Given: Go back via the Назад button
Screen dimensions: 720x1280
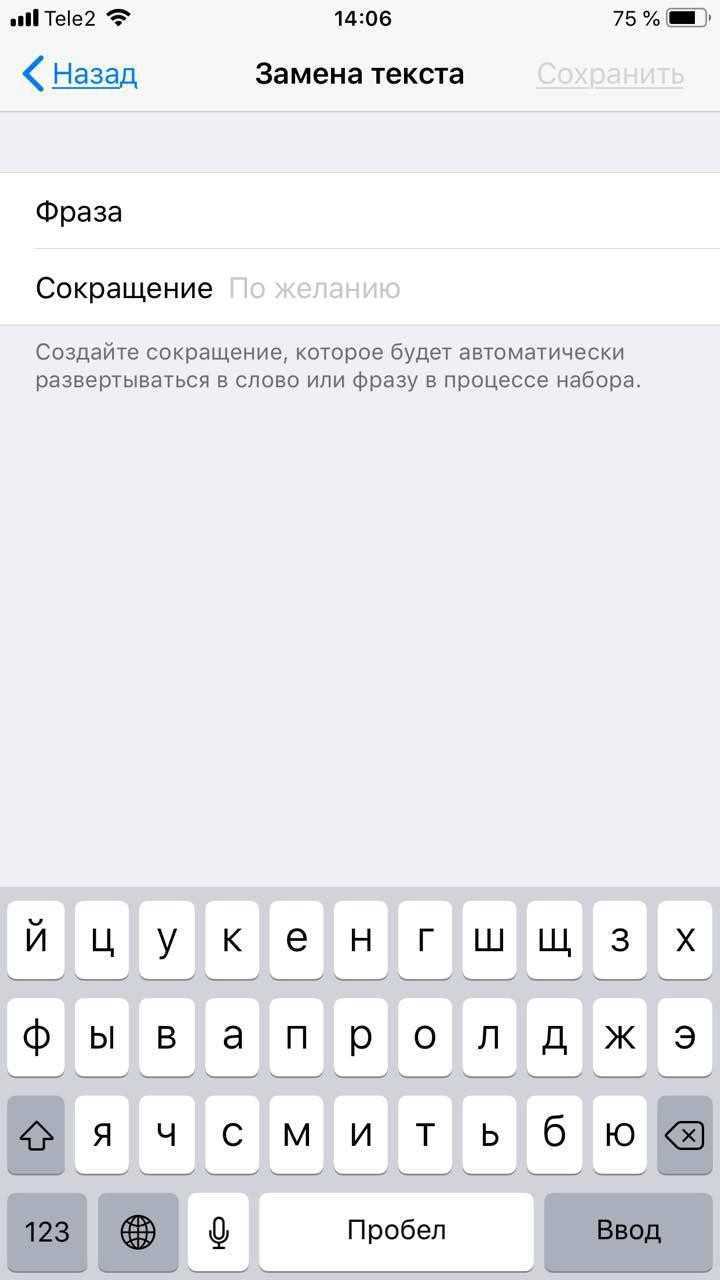Looking at the screenshot, I should point(79,74).
